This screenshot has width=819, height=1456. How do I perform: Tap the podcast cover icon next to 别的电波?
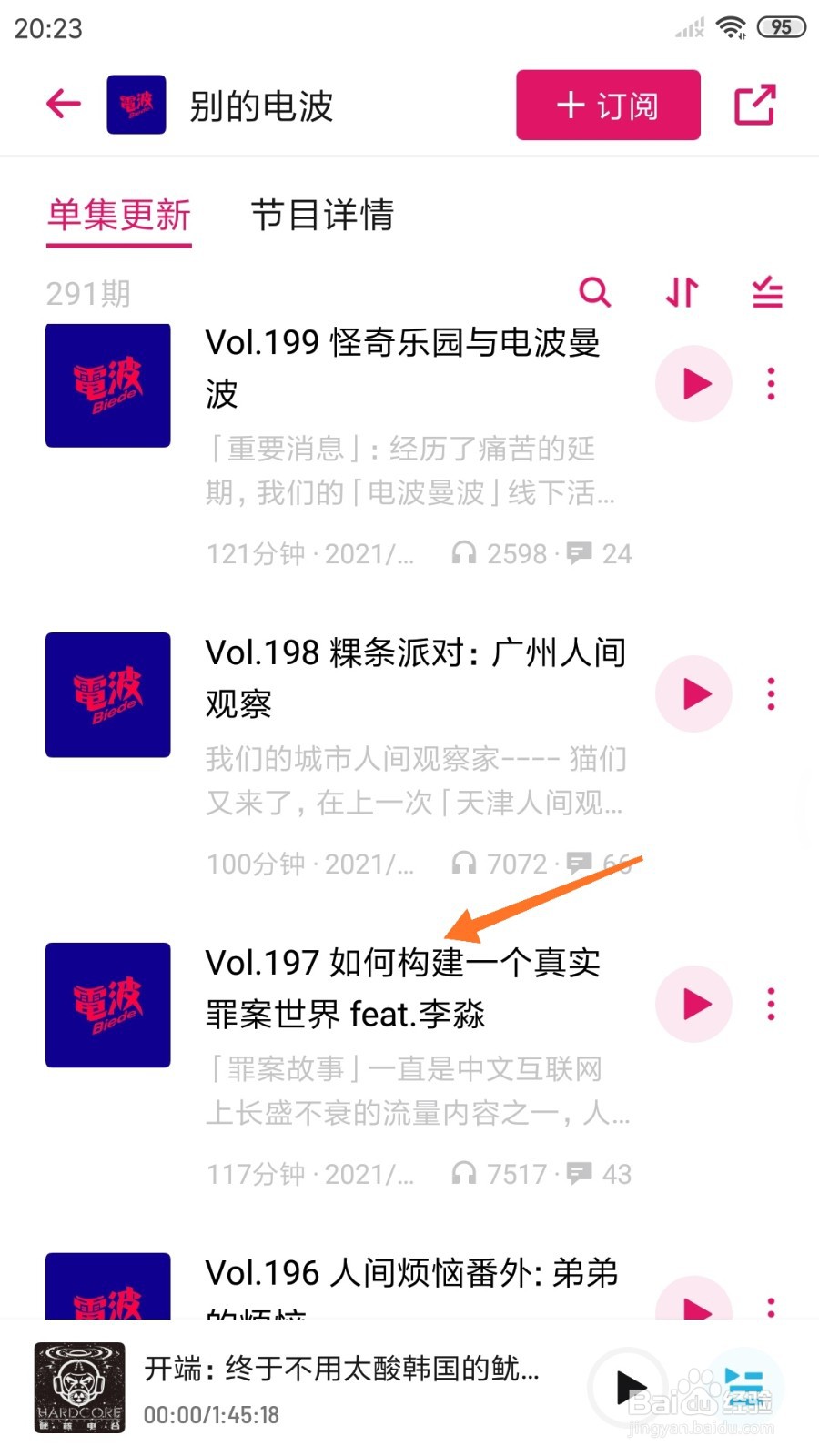pyautogui.click(x=136, y=104)
